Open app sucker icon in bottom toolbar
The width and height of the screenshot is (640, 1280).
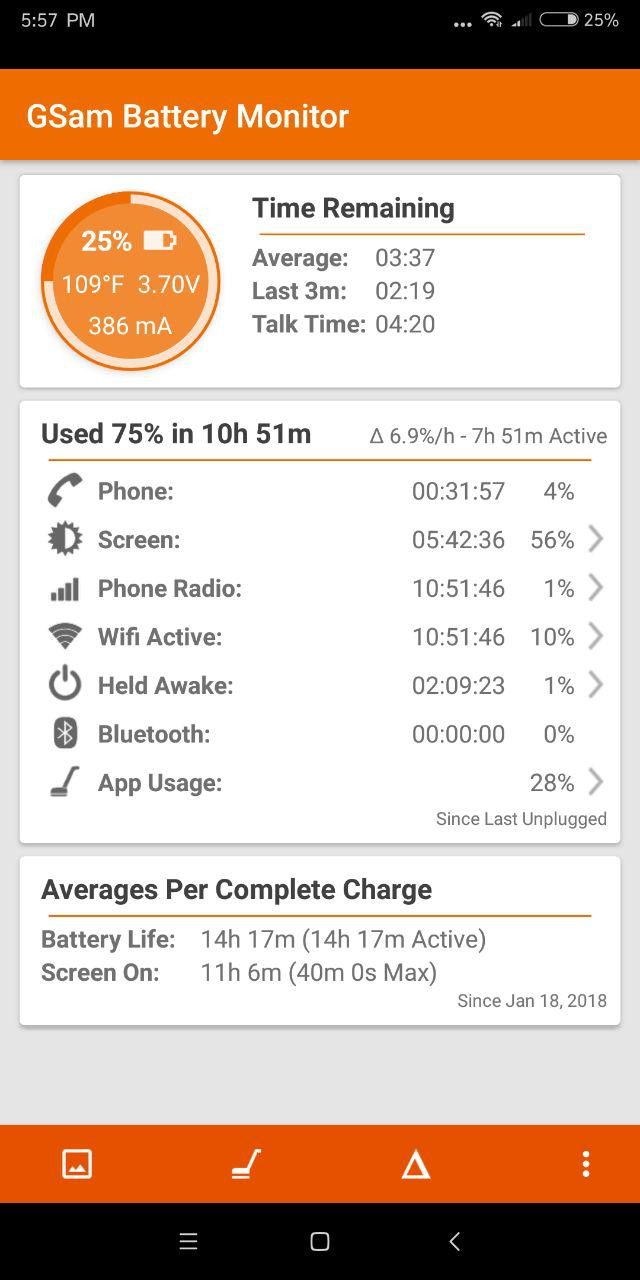[246, 1164]
